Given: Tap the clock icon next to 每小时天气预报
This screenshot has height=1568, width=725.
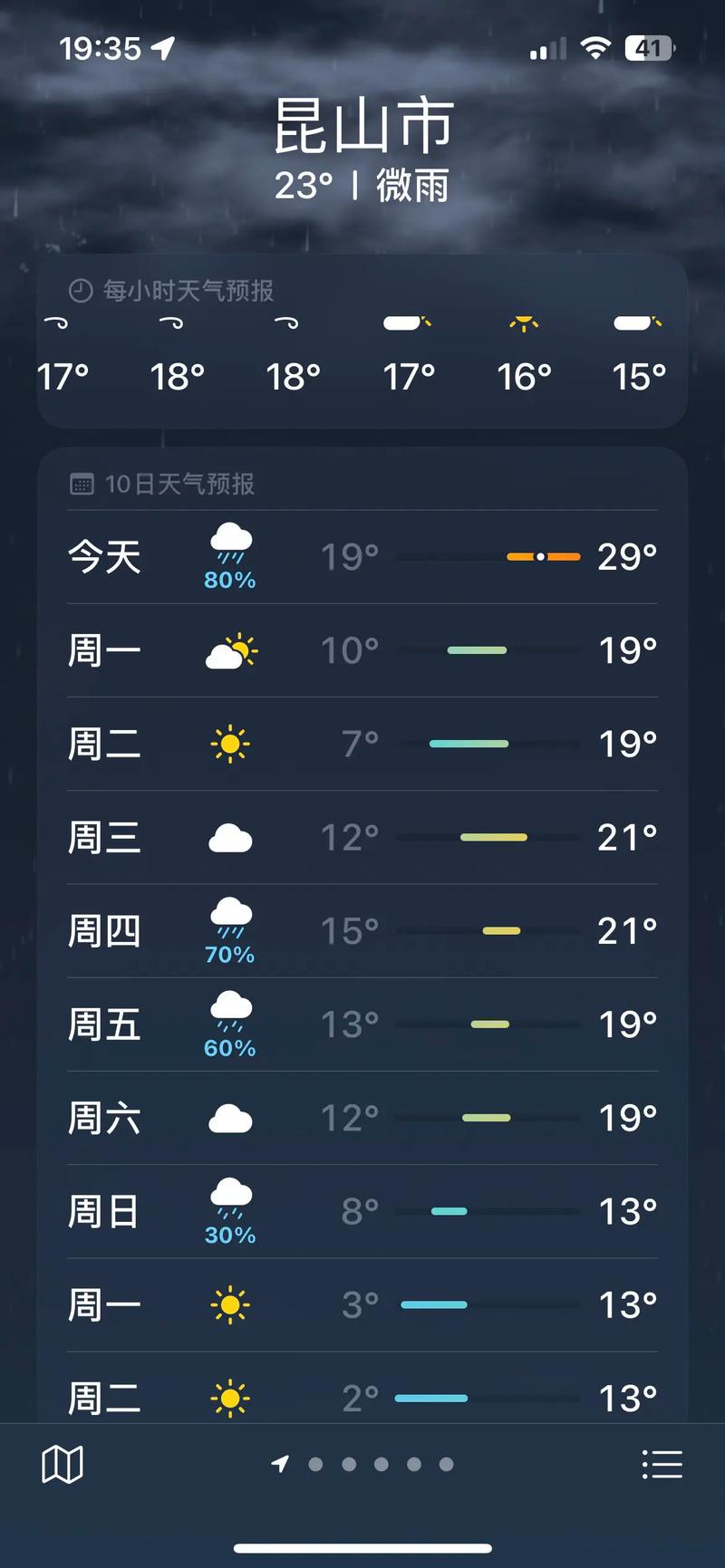Looking at the screenshot, I should click(79, 292).
